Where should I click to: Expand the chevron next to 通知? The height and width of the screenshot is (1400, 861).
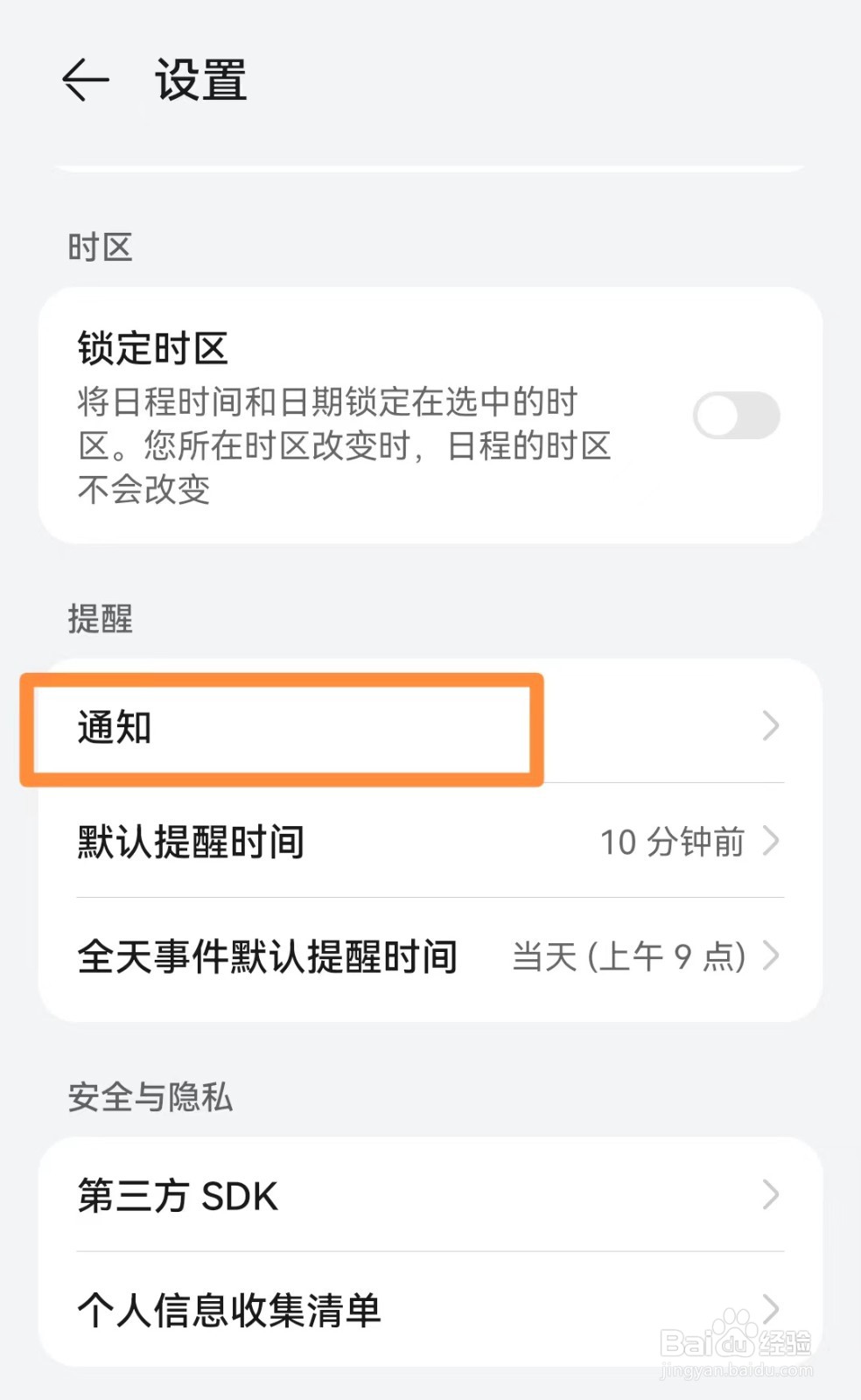(x=771, y=727)
